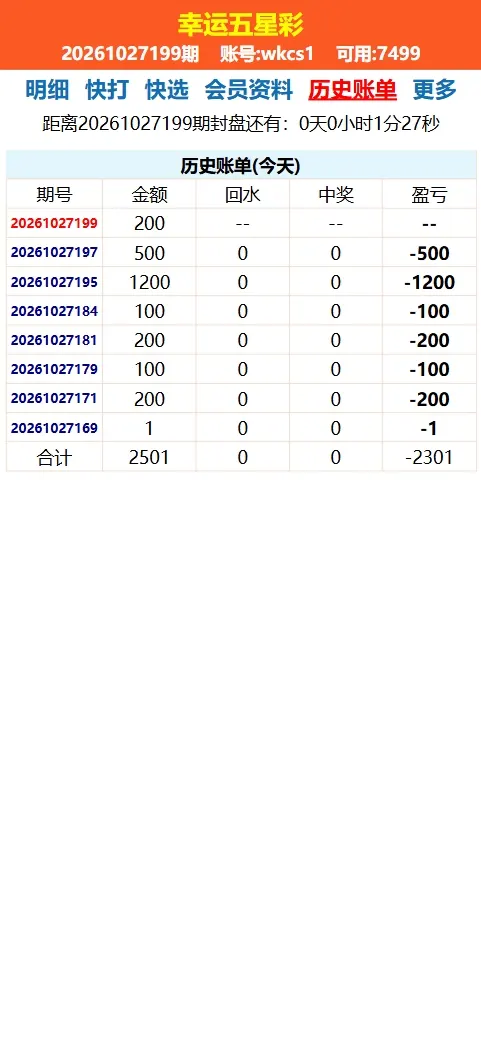
Task: Open period 20261027181 details
Action: [54, 340]
